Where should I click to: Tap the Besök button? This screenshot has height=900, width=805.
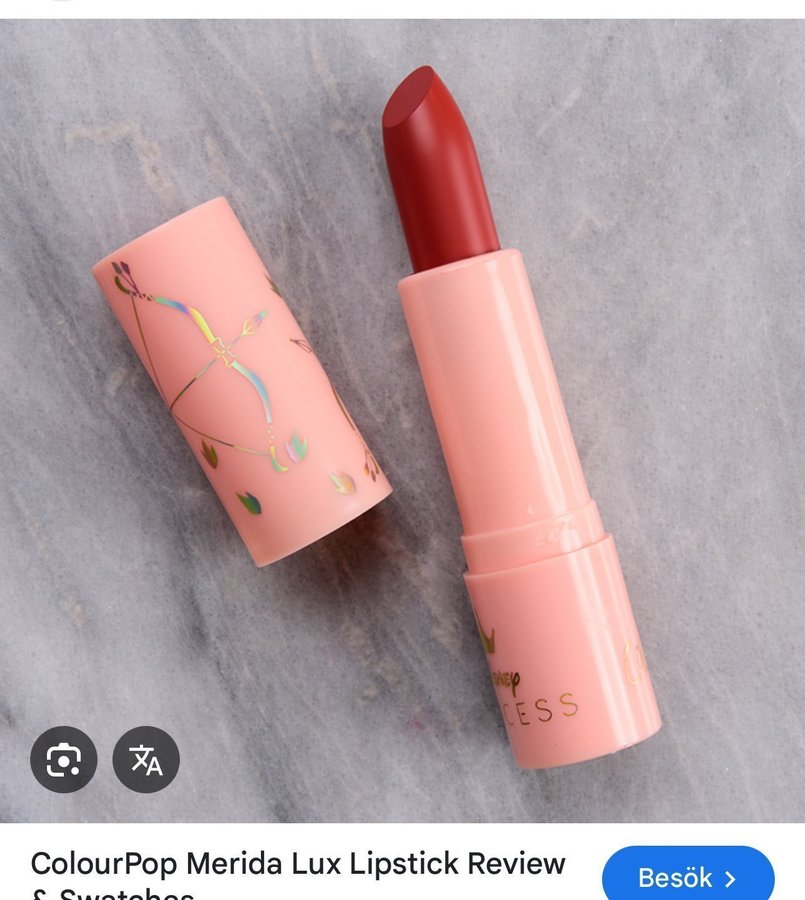point(687,877)
